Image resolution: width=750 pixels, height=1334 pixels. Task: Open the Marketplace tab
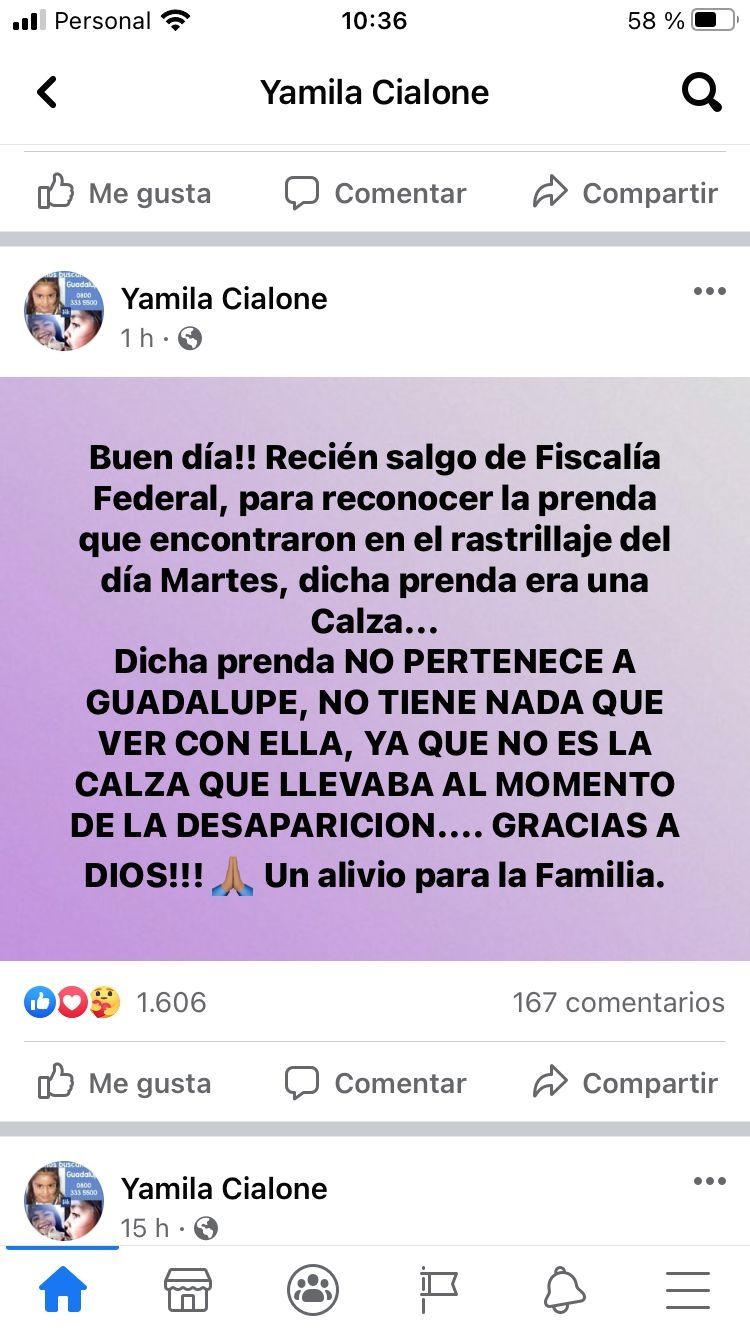(x=188, y=1290)
